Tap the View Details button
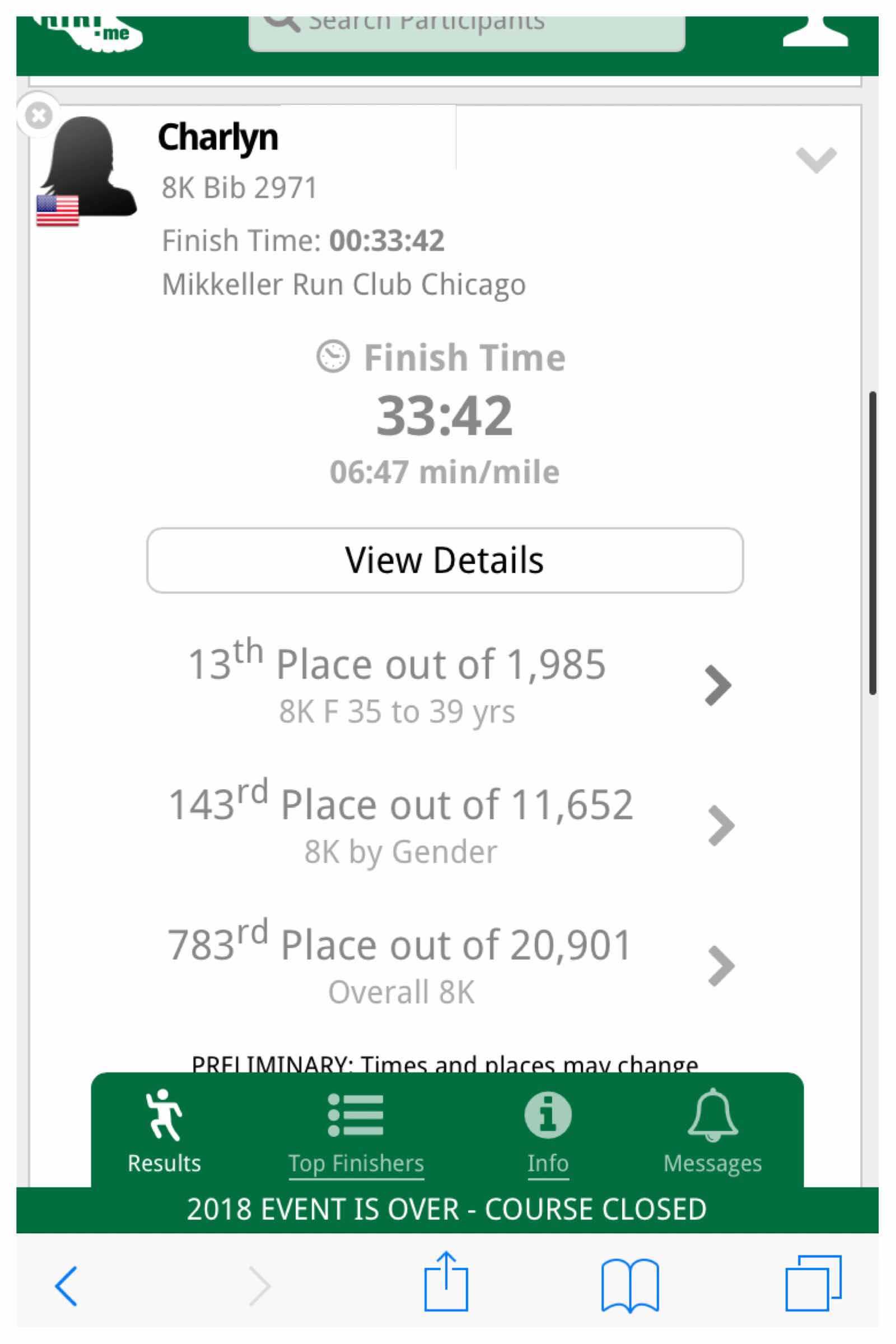 point(445,560)
